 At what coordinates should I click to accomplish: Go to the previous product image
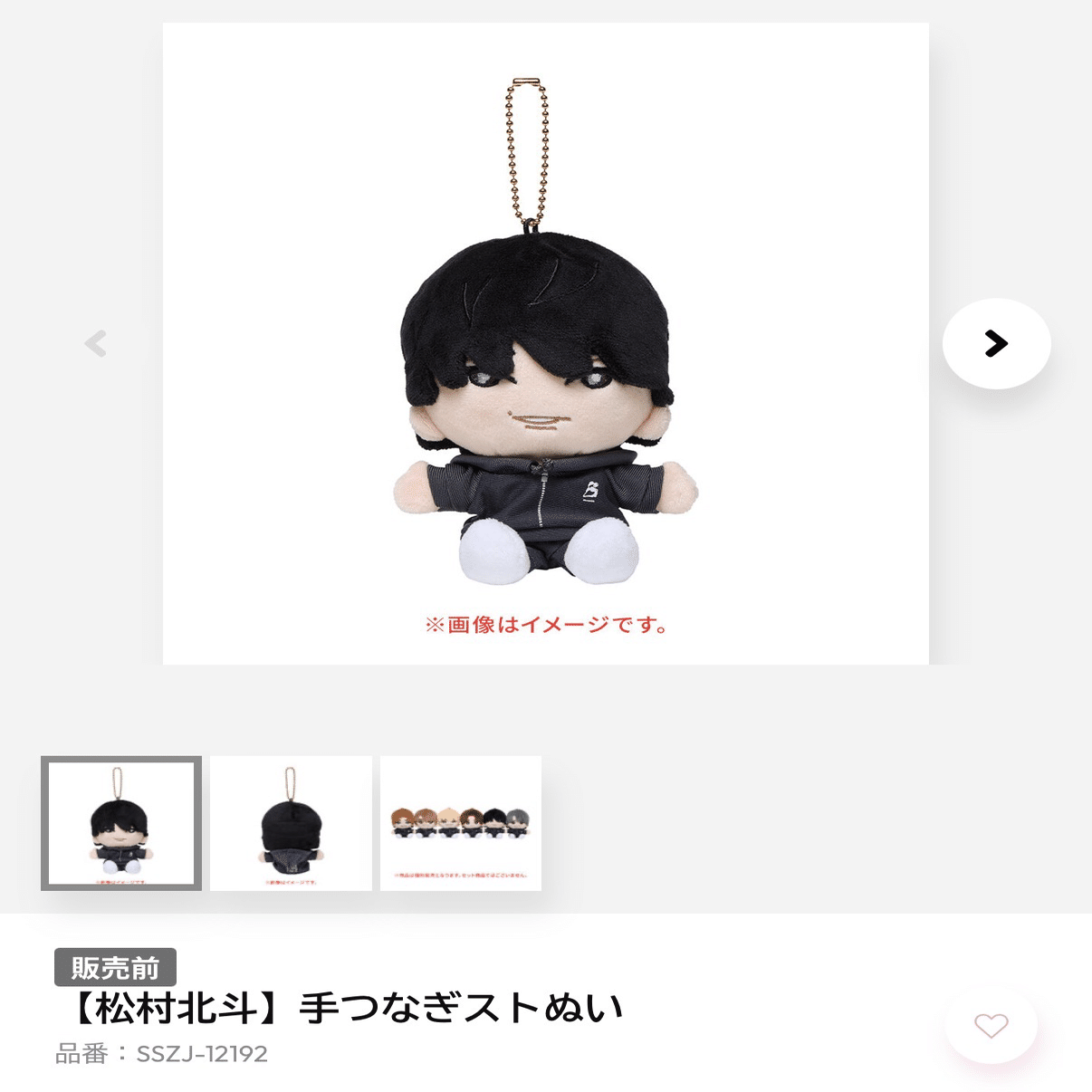click(x=95, y=344)
